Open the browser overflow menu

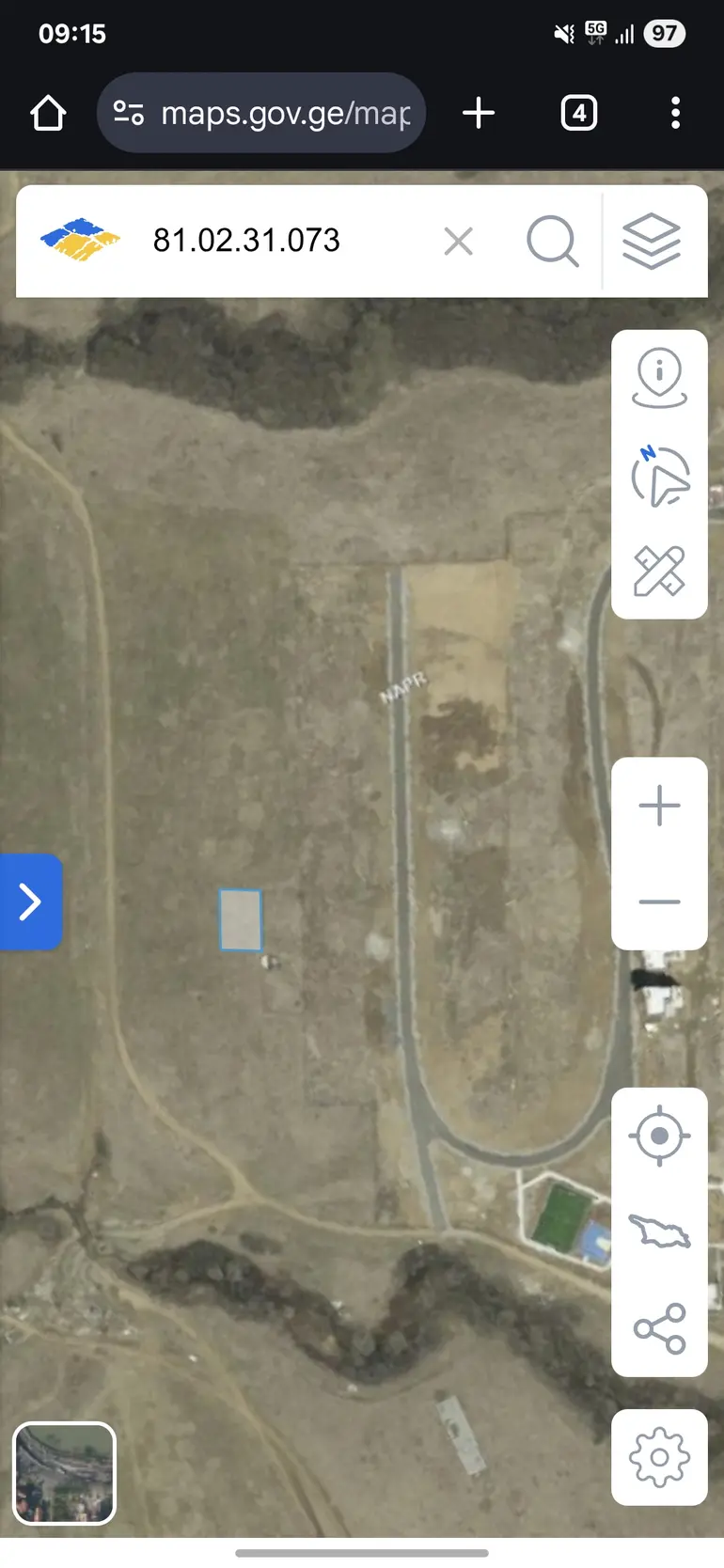click(x=675, y=113)
